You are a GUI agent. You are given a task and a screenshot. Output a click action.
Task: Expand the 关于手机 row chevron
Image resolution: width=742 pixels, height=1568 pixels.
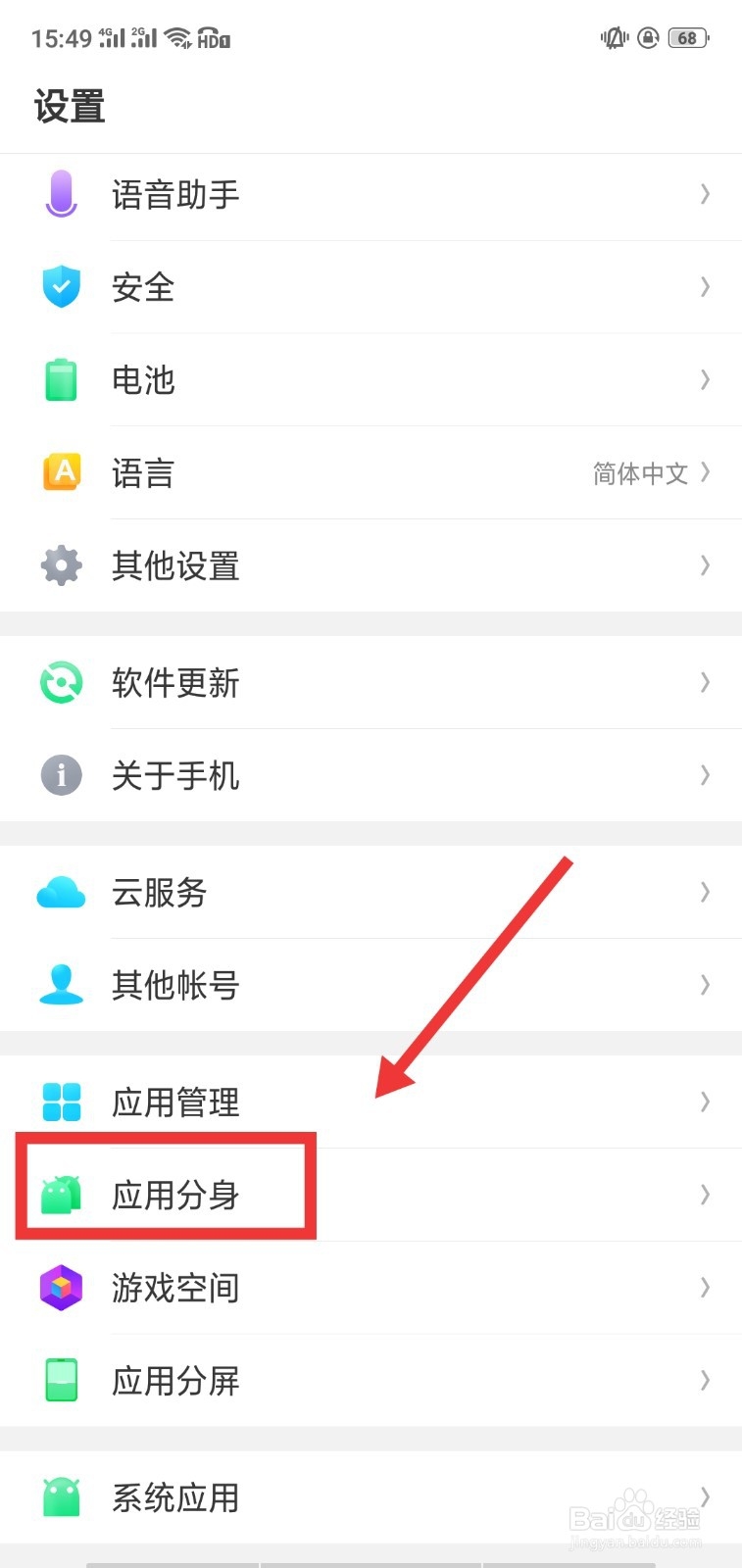point(705,775)
